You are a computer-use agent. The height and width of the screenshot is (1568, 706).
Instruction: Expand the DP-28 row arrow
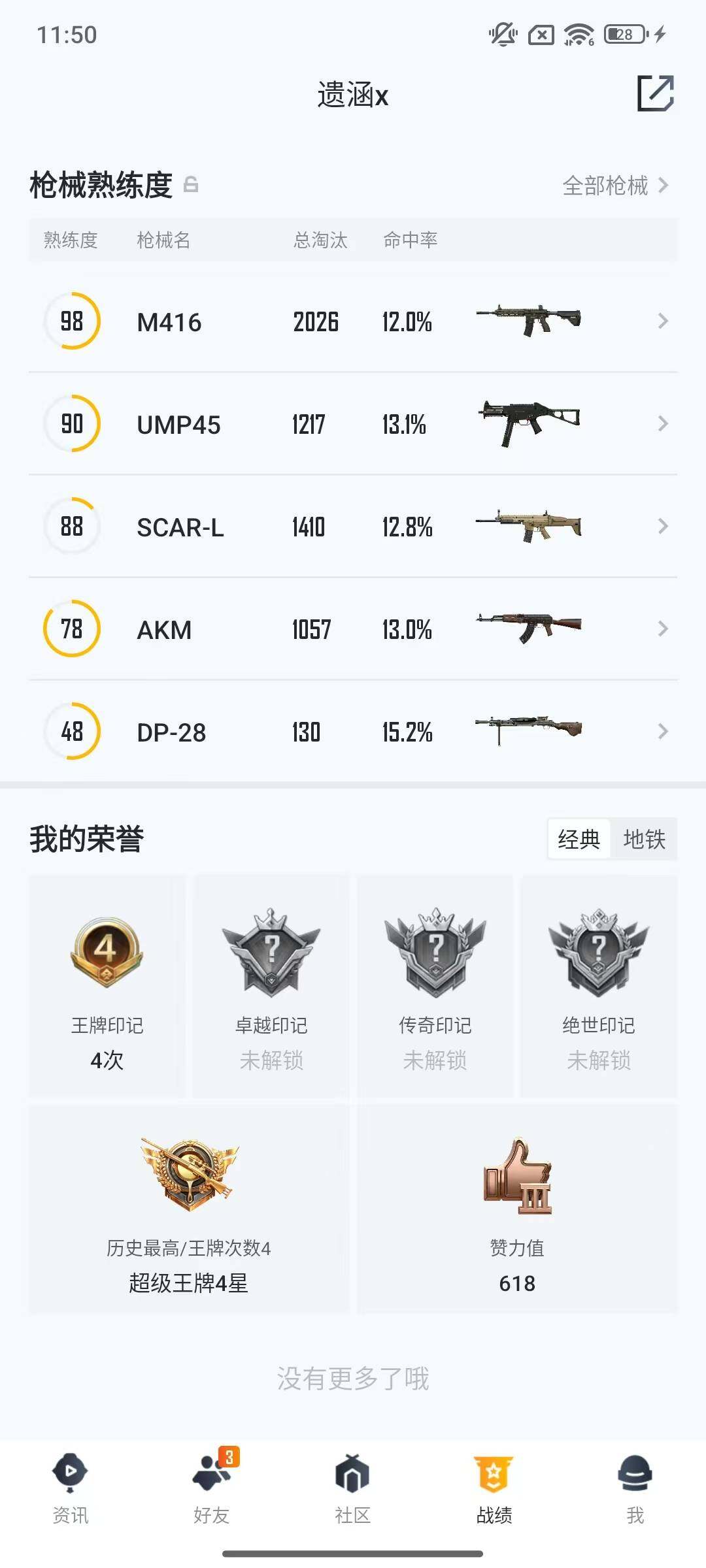(x=663, y=732)
